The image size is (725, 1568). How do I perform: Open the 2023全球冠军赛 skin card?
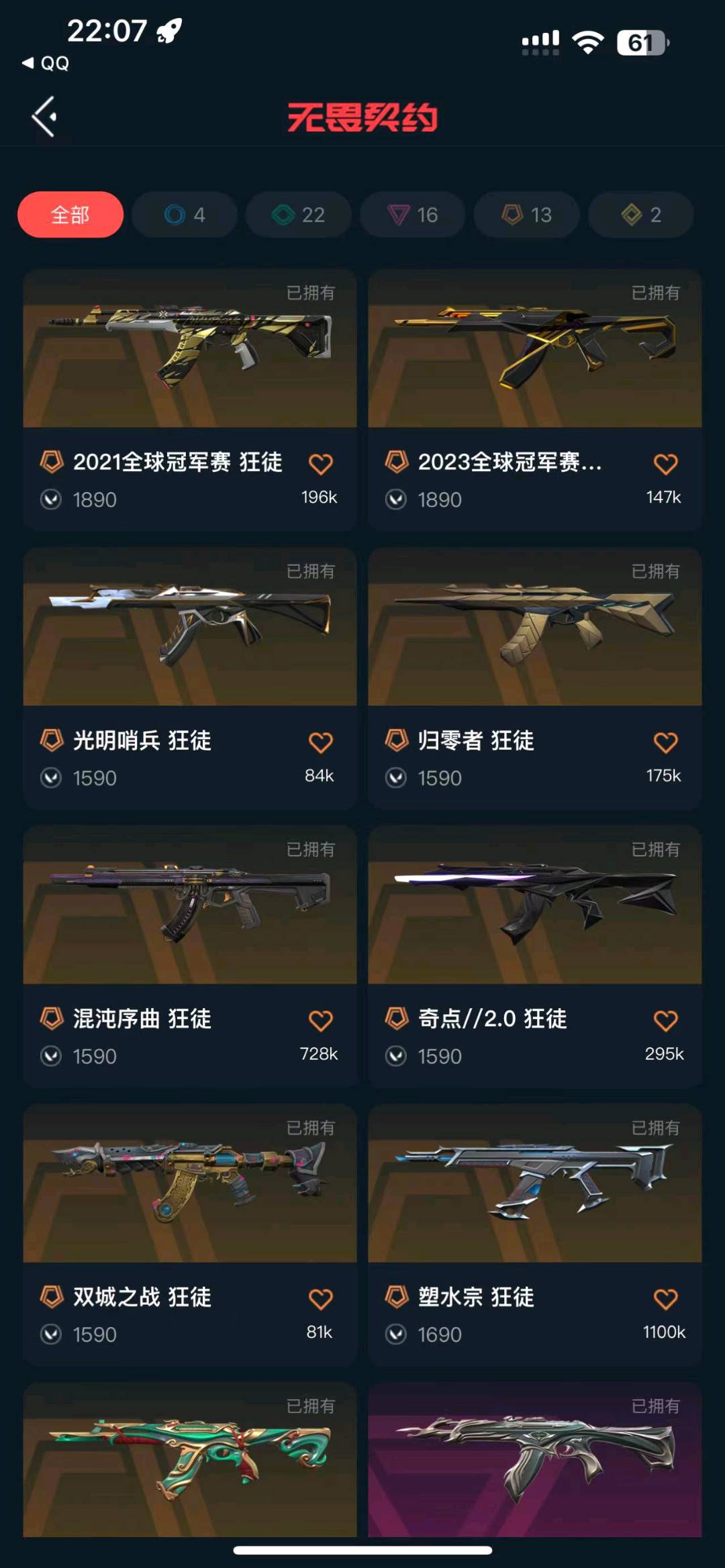tap(534, 349)
